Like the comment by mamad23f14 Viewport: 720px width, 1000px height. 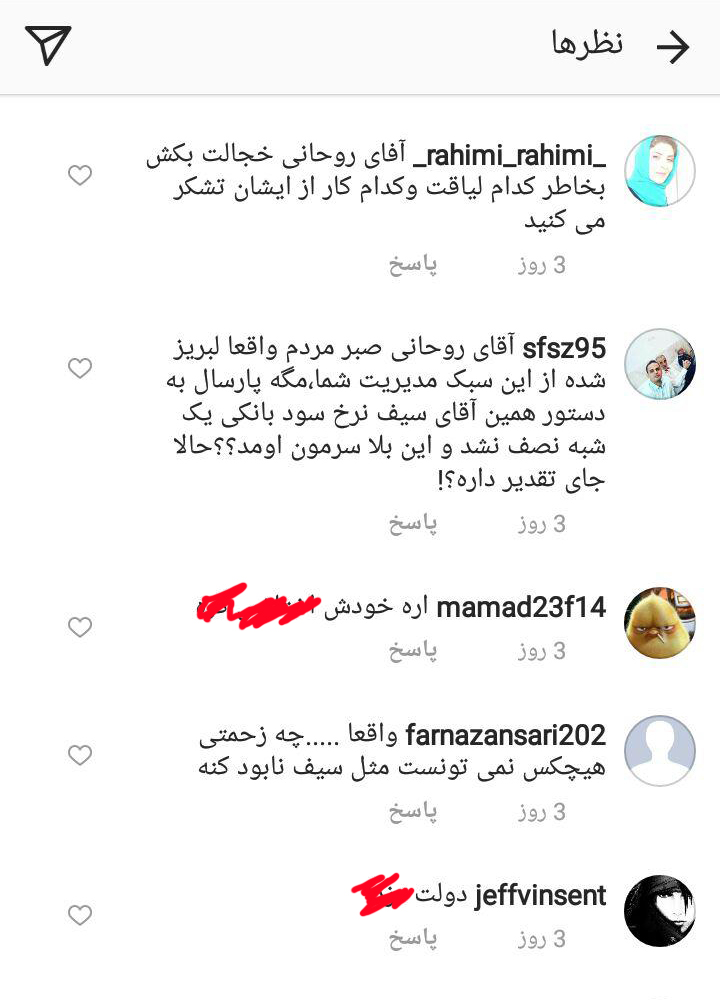(80, 627)
